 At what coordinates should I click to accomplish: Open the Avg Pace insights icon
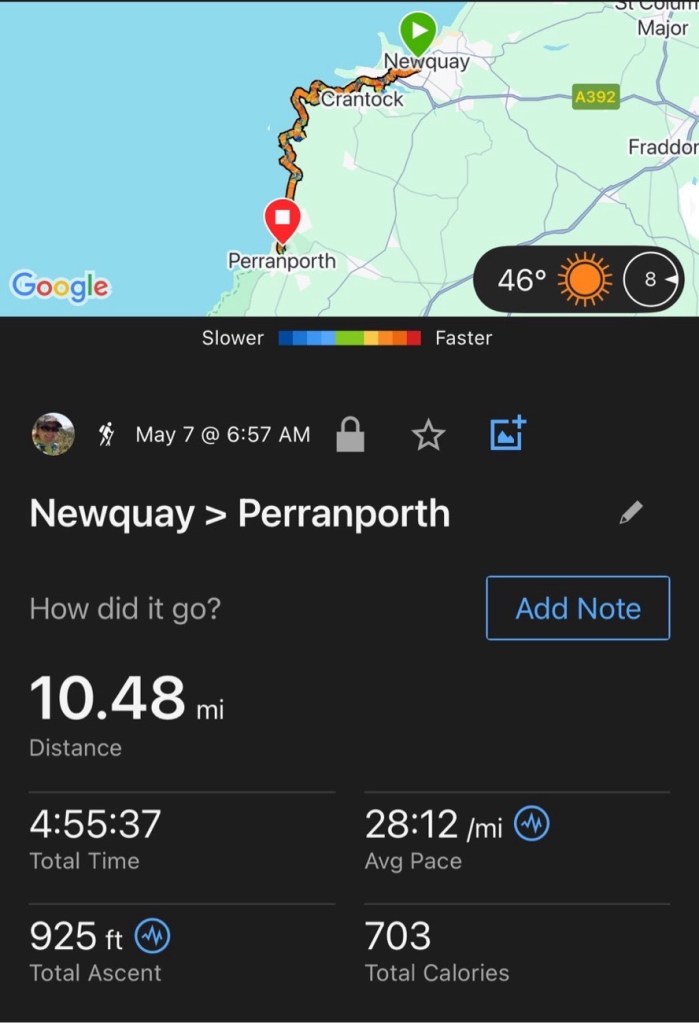coord(532,825)
